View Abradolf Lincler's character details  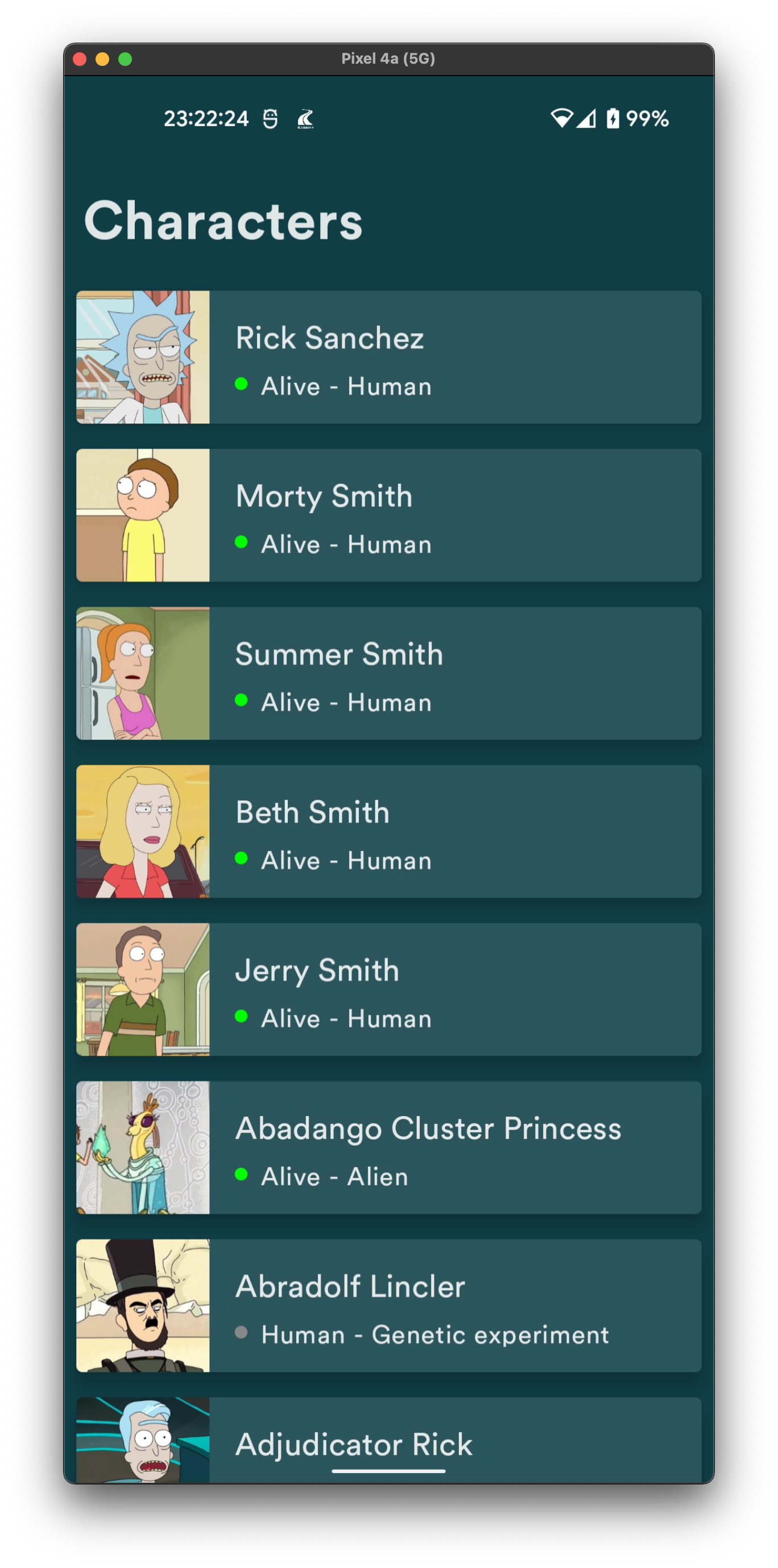(x=388, y=1306)
